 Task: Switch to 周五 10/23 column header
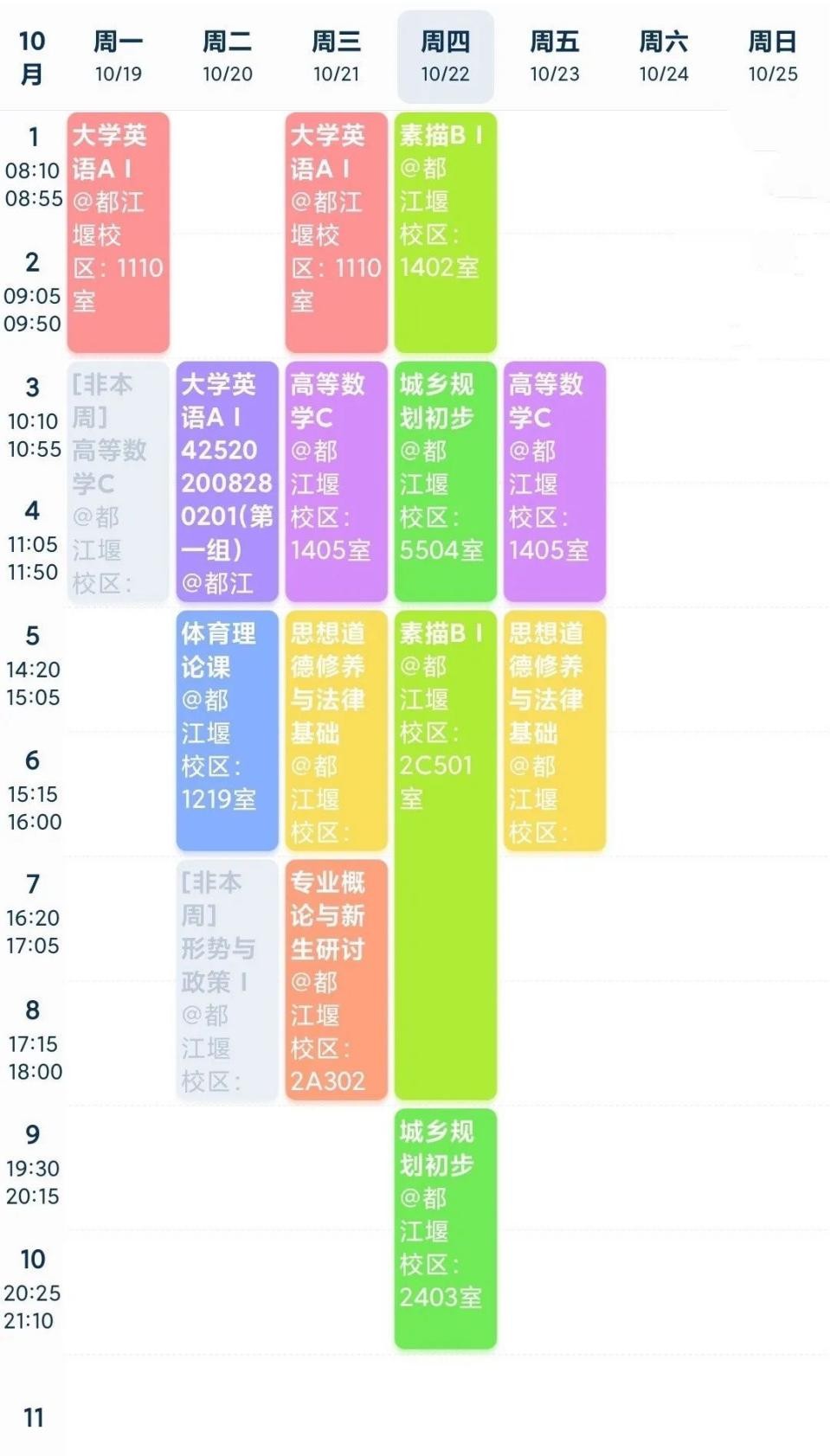(x=554, y=56)
